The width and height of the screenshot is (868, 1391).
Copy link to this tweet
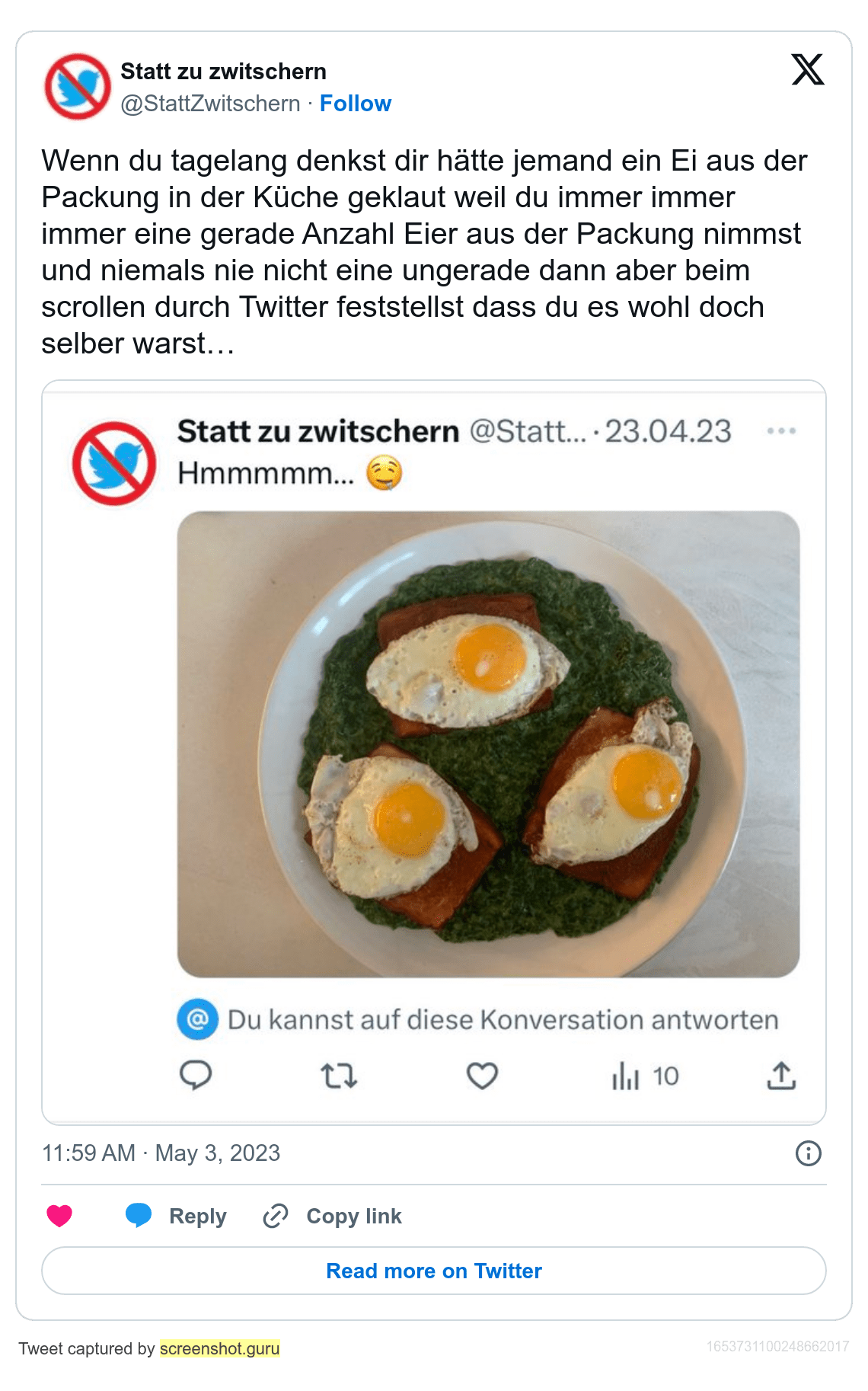point(333,1216)
